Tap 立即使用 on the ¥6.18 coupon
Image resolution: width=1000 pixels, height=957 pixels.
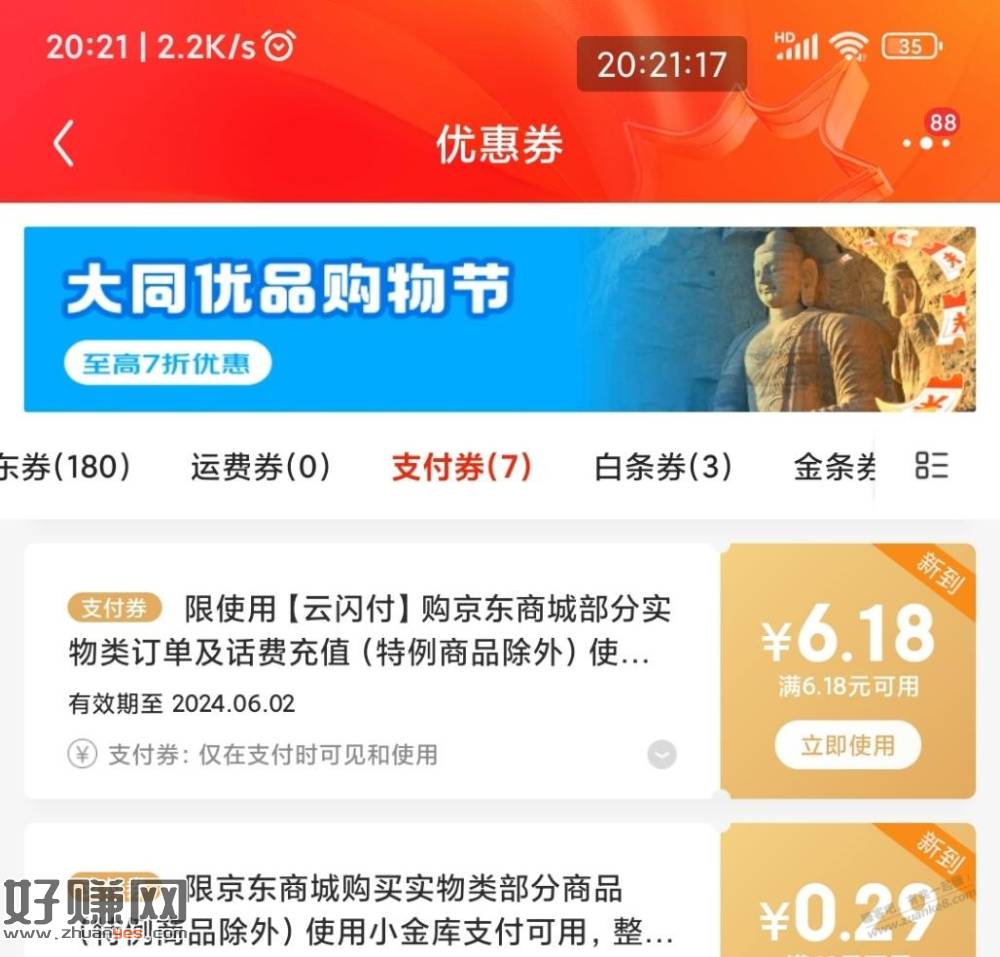pyautogui.click(x=847, y=745)
